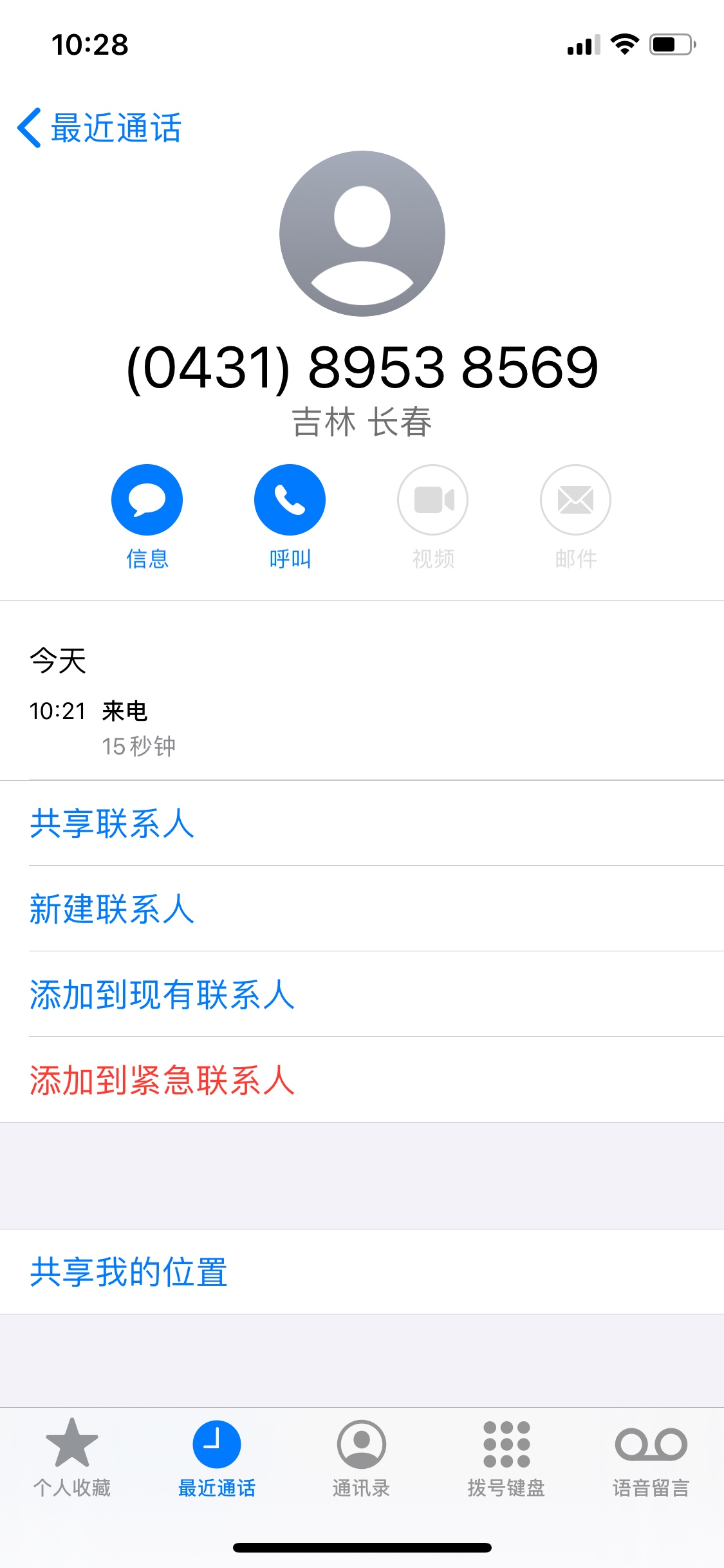Go back to 最近通话
Screen dimensions: 724x1568
[100, 127]
